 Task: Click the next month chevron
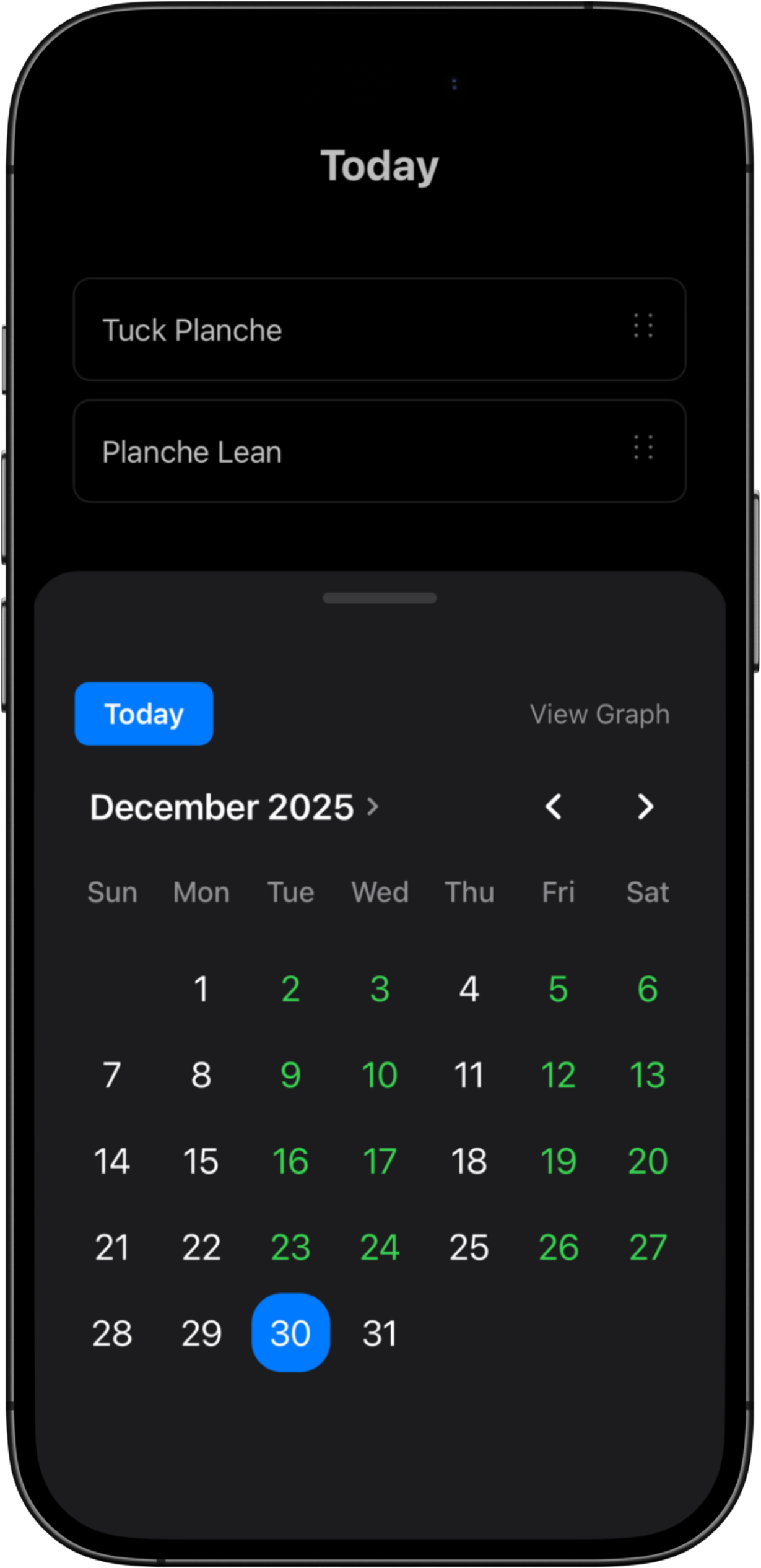tap(645, 807)
